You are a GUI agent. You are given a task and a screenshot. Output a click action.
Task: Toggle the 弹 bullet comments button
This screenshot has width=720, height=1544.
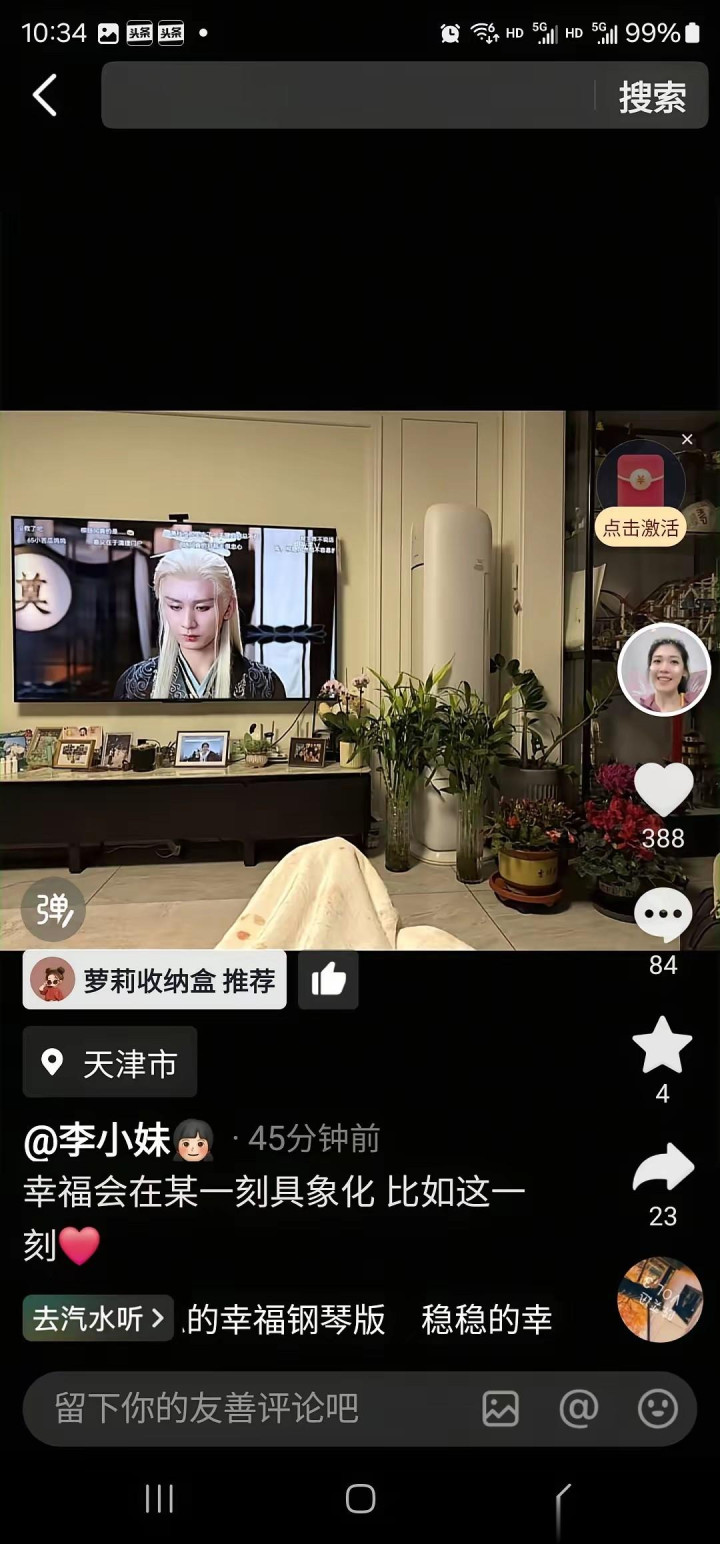[x=53, y=908]
